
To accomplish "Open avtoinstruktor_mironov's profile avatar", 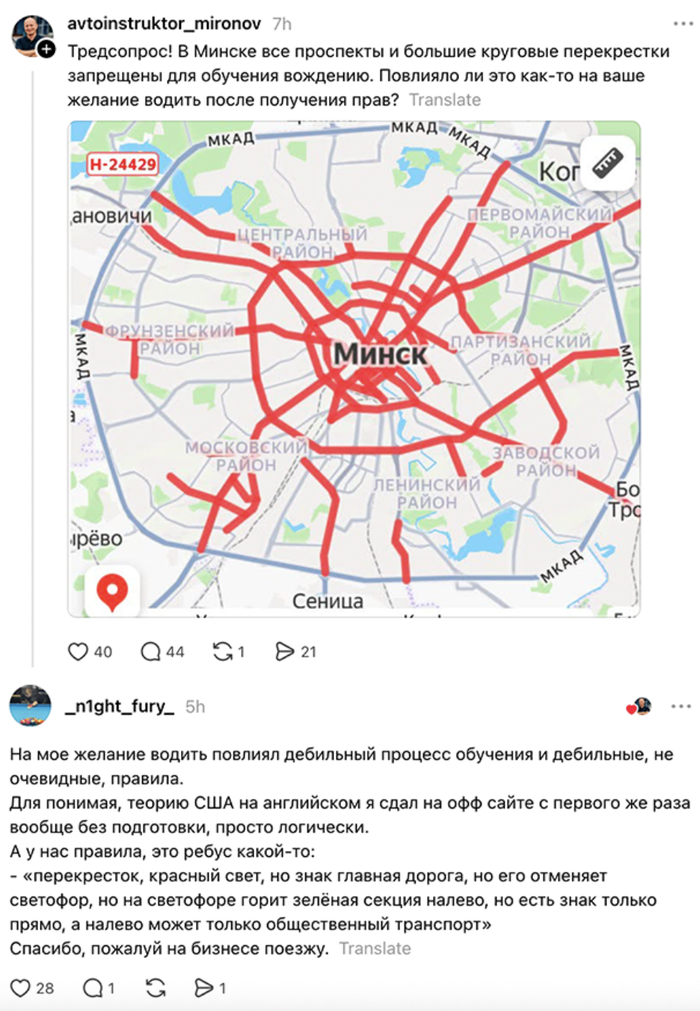I will pos(33,36).
